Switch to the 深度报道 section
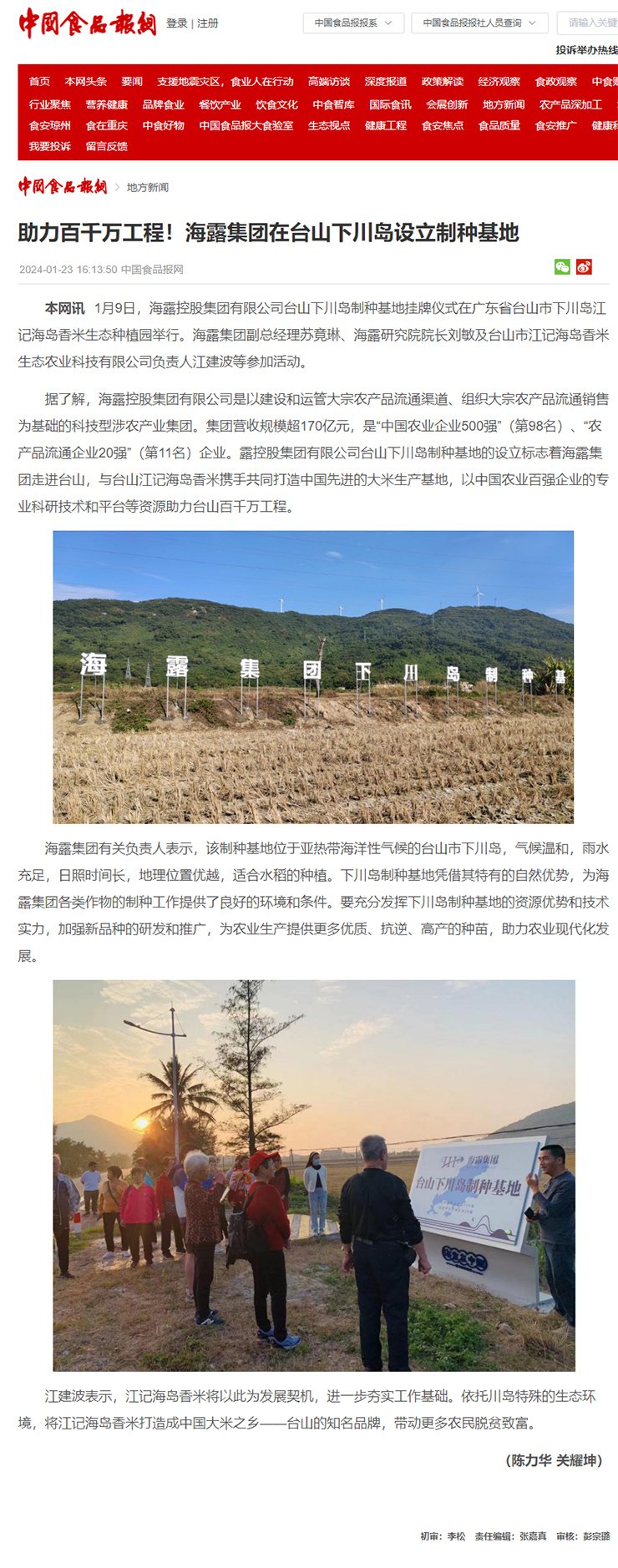This screenshot has width=618, height=1568. click(386, 82)
